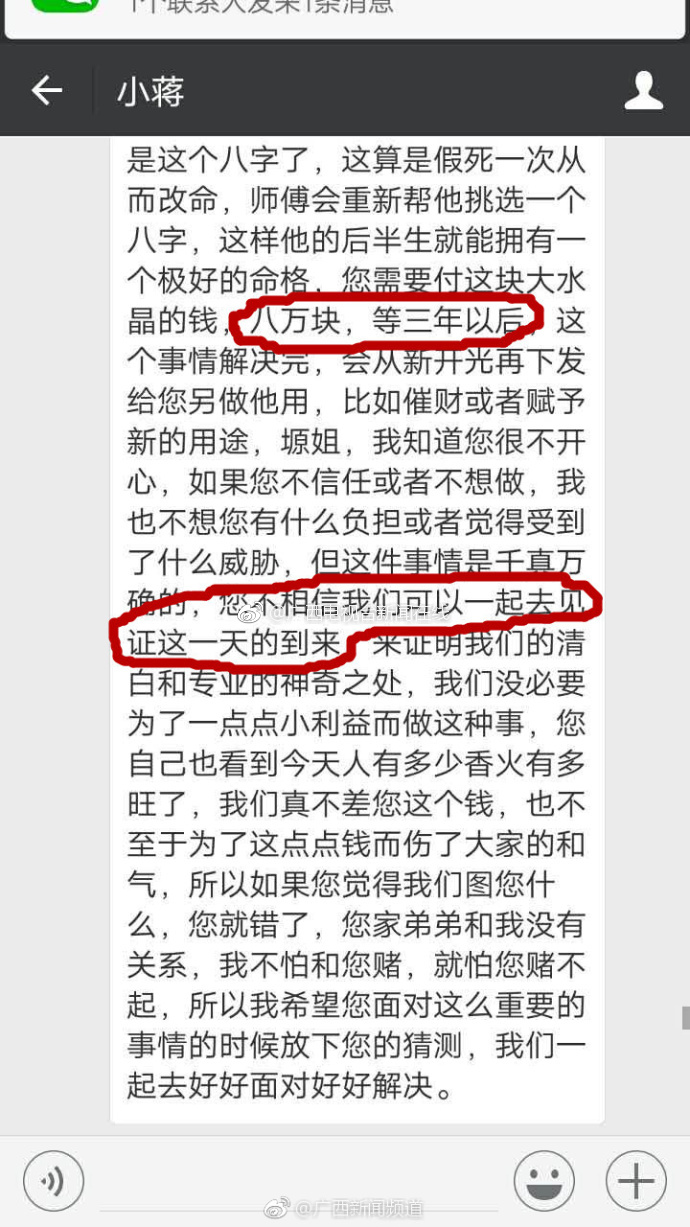
Task: Open chat info for 小蒋
Action: (x=643, y=92)
